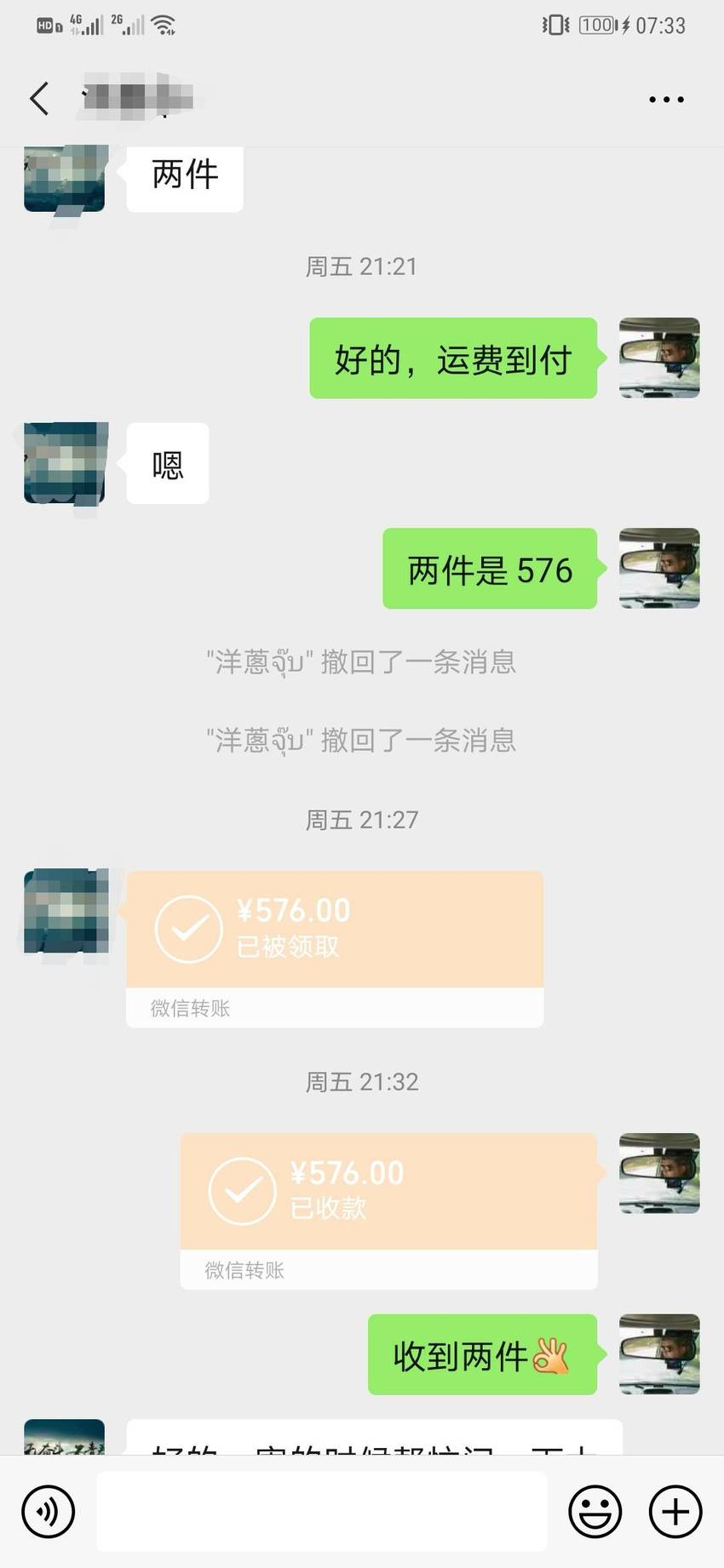
Task: Open the plus attachments menu
Action: tap(675, 1512)
